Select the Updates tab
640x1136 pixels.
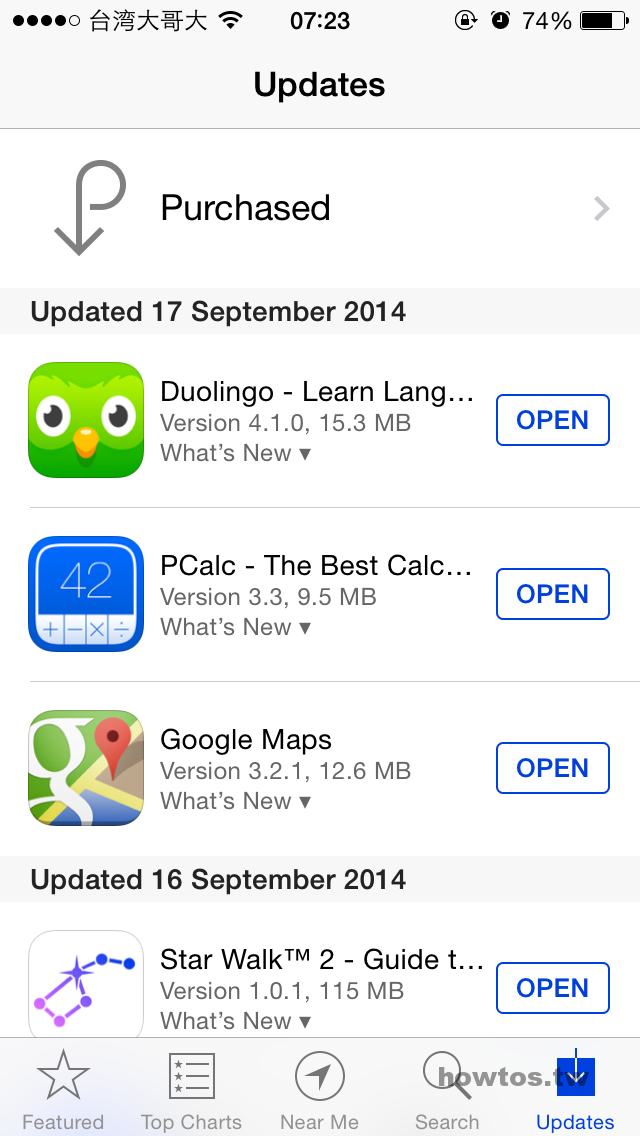pyautogui.click(x=575, y=1089)
